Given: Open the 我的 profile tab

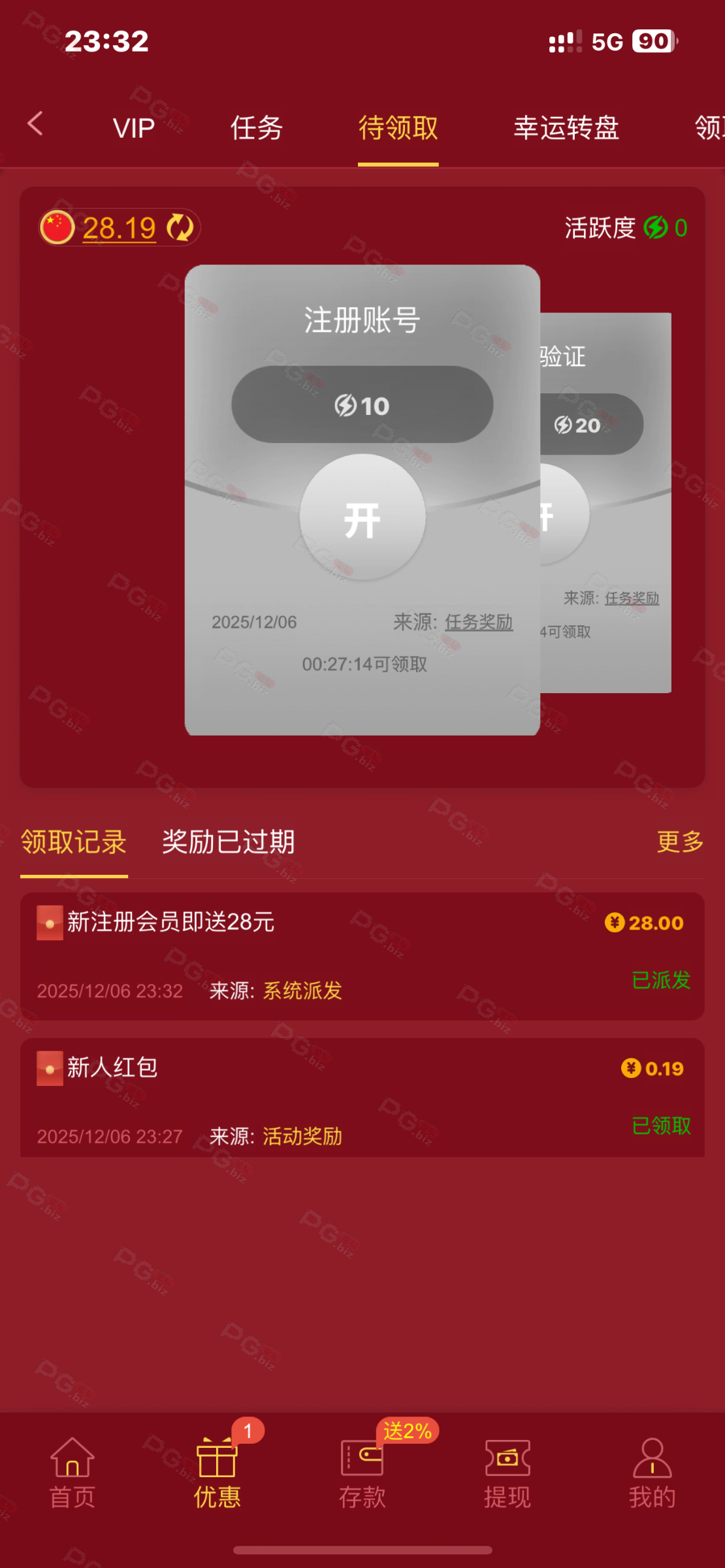Looking at the screenshot, I should click(x=652, y=1474).
